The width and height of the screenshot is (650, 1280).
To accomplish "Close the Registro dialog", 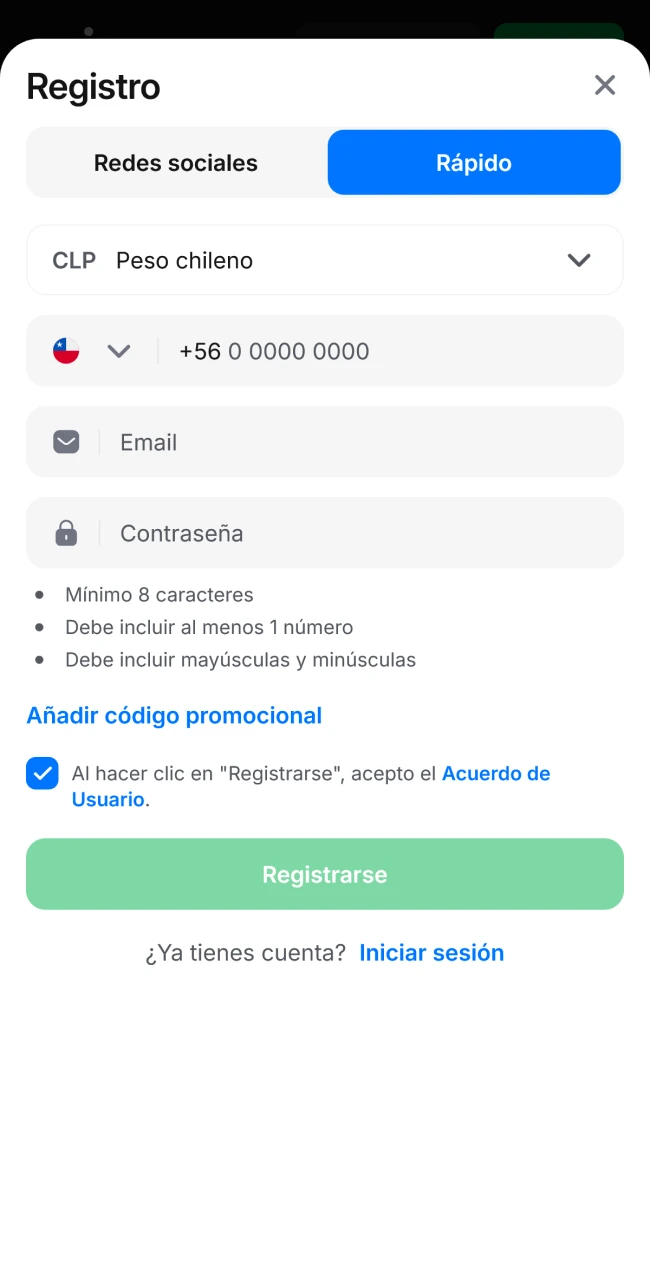I will click(x=604, y=85).
